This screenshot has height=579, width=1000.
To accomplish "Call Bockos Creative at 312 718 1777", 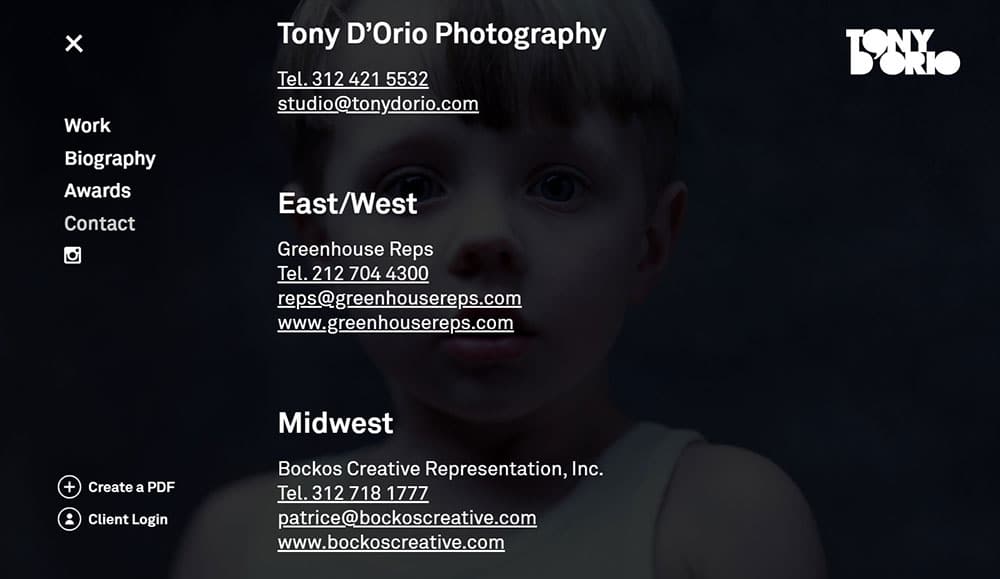I will [352, 493].
